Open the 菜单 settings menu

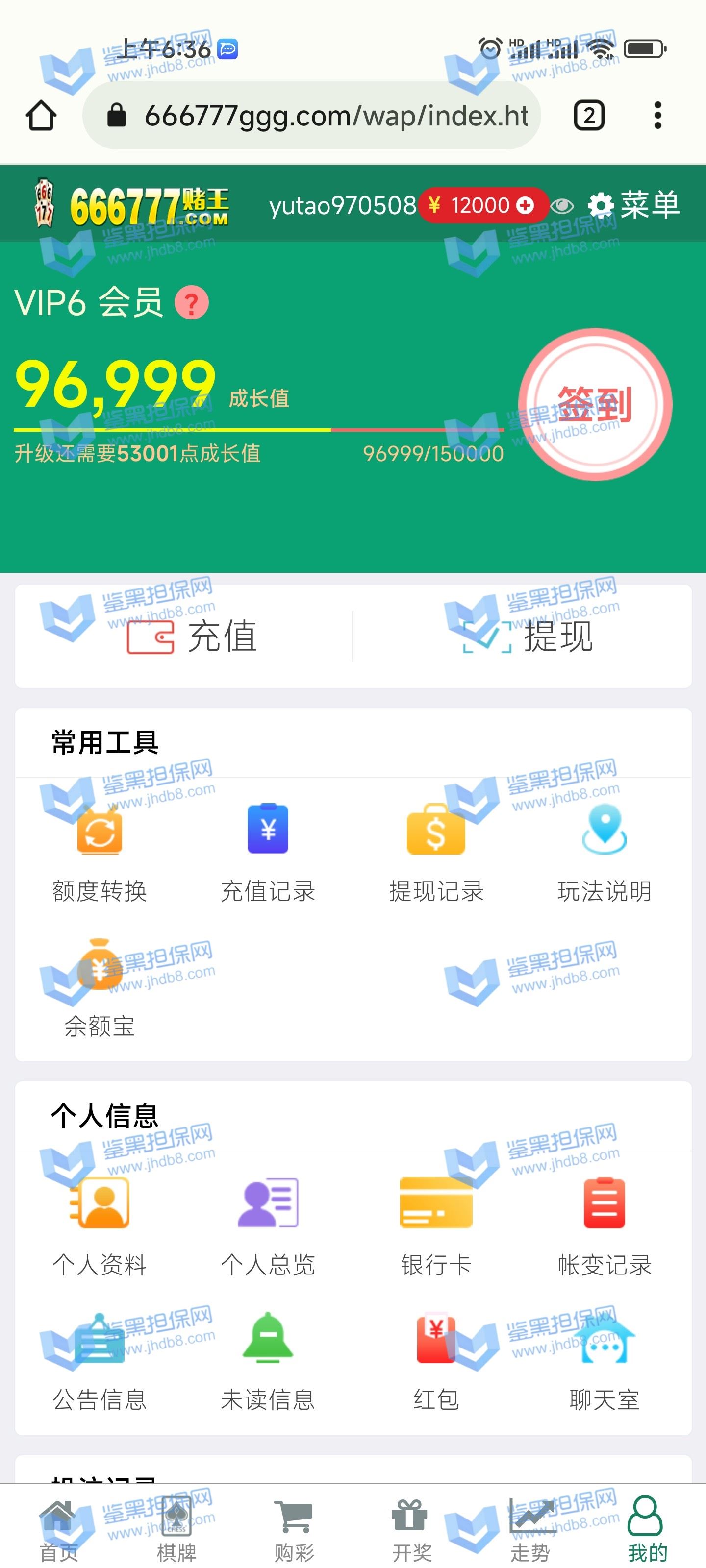point(633,205)
